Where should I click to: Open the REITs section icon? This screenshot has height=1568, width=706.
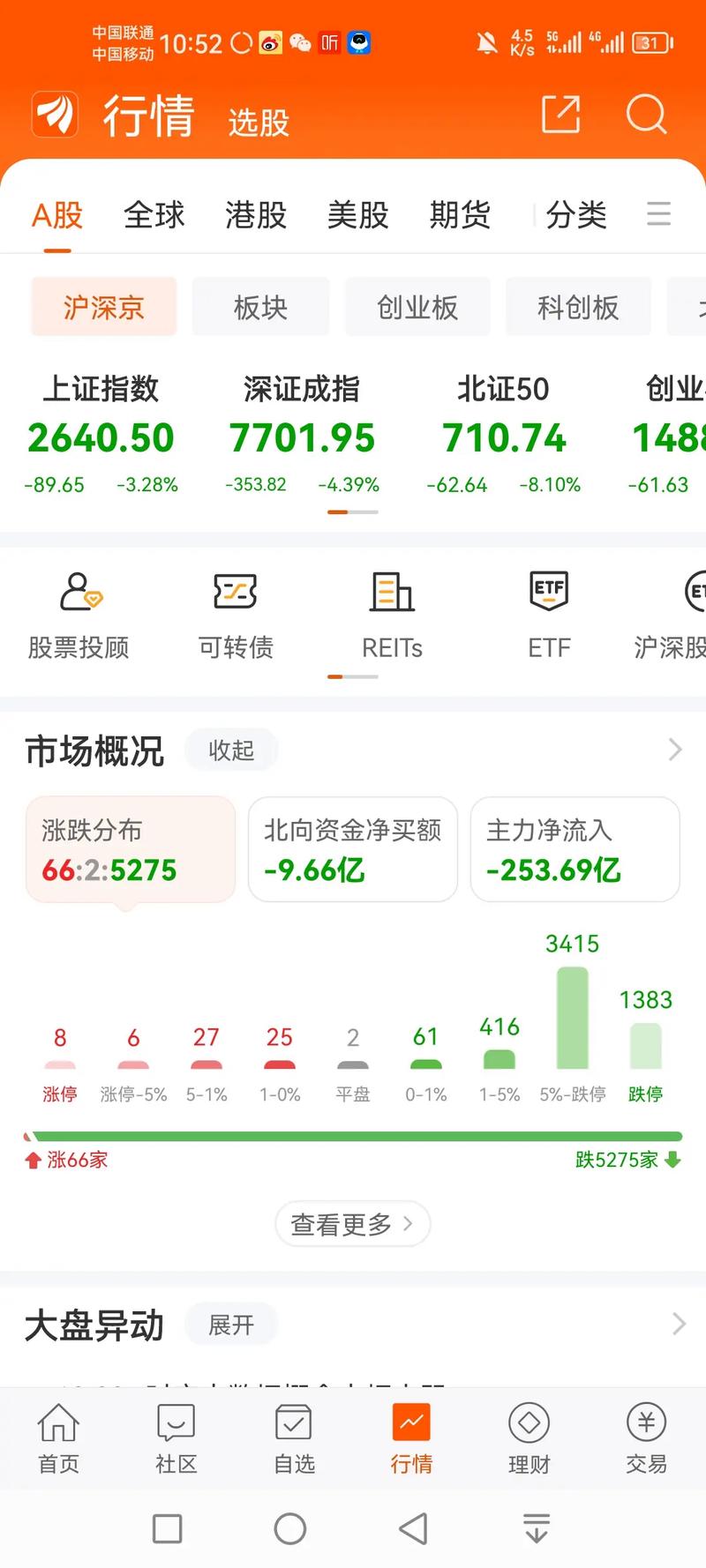pos(392,613)
